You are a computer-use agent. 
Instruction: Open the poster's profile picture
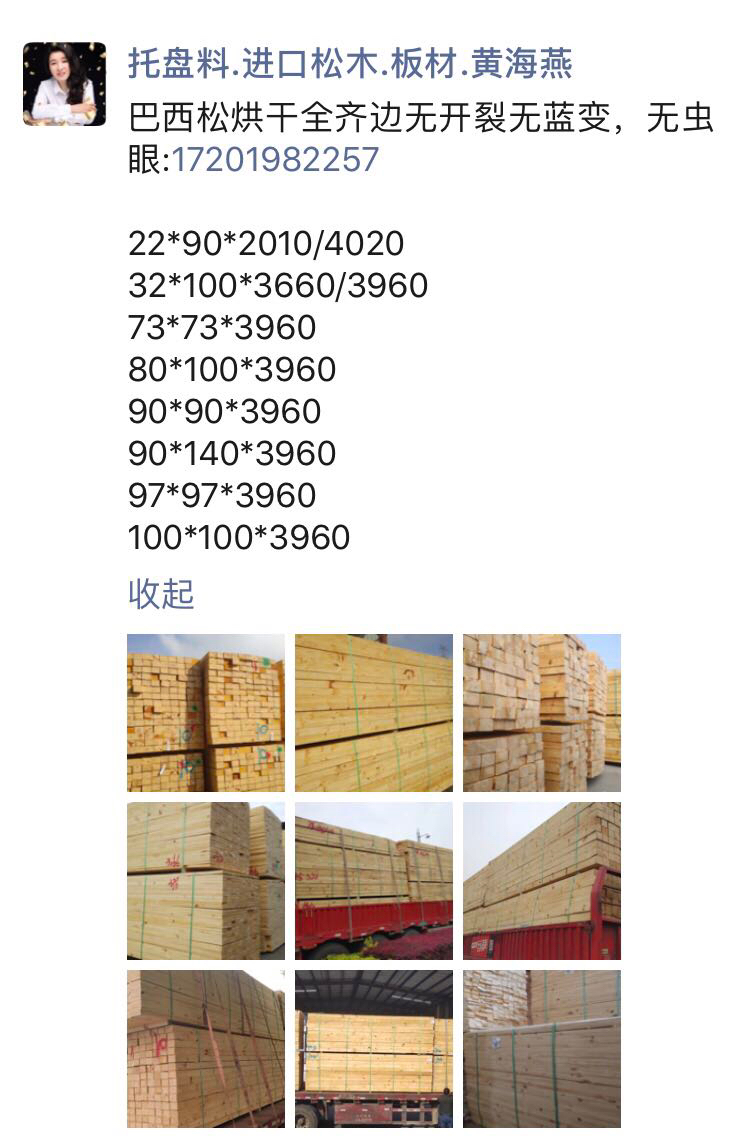(x=65, y=84)
